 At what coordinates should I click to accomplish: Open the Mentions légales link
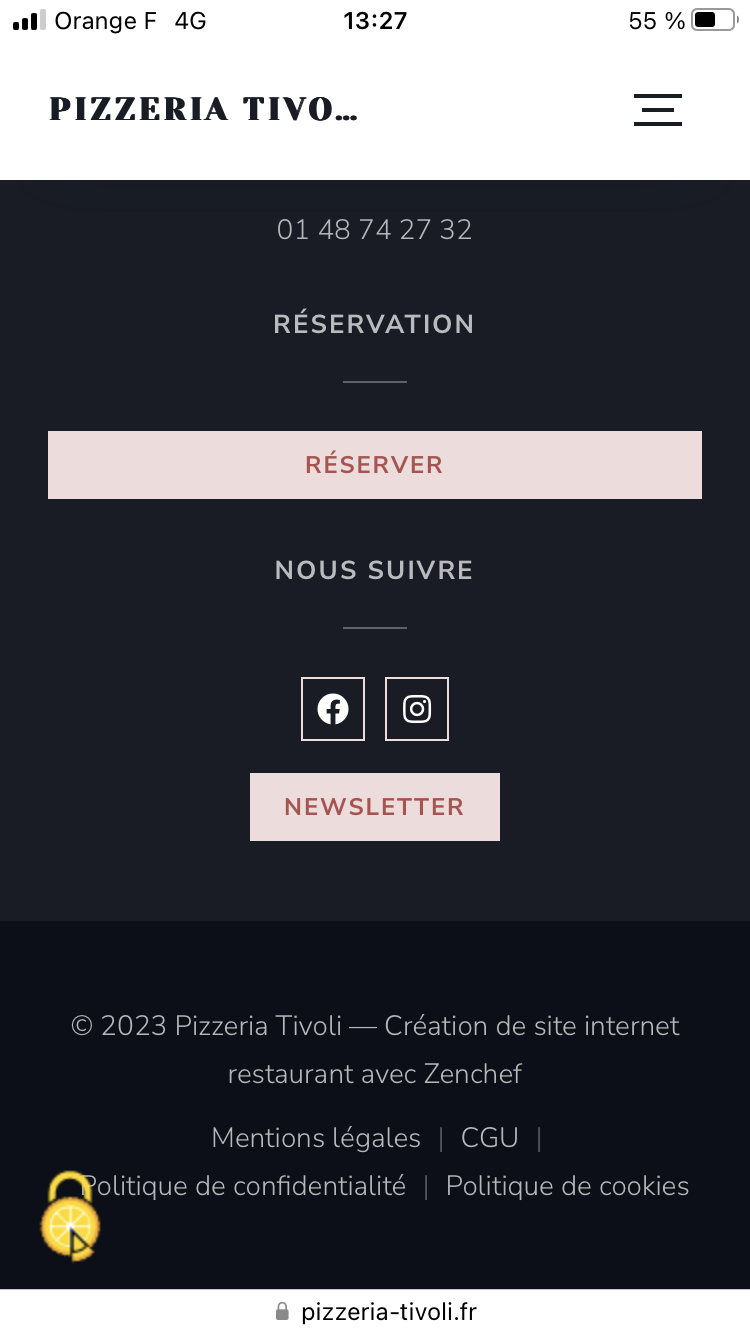[316, 1138]
